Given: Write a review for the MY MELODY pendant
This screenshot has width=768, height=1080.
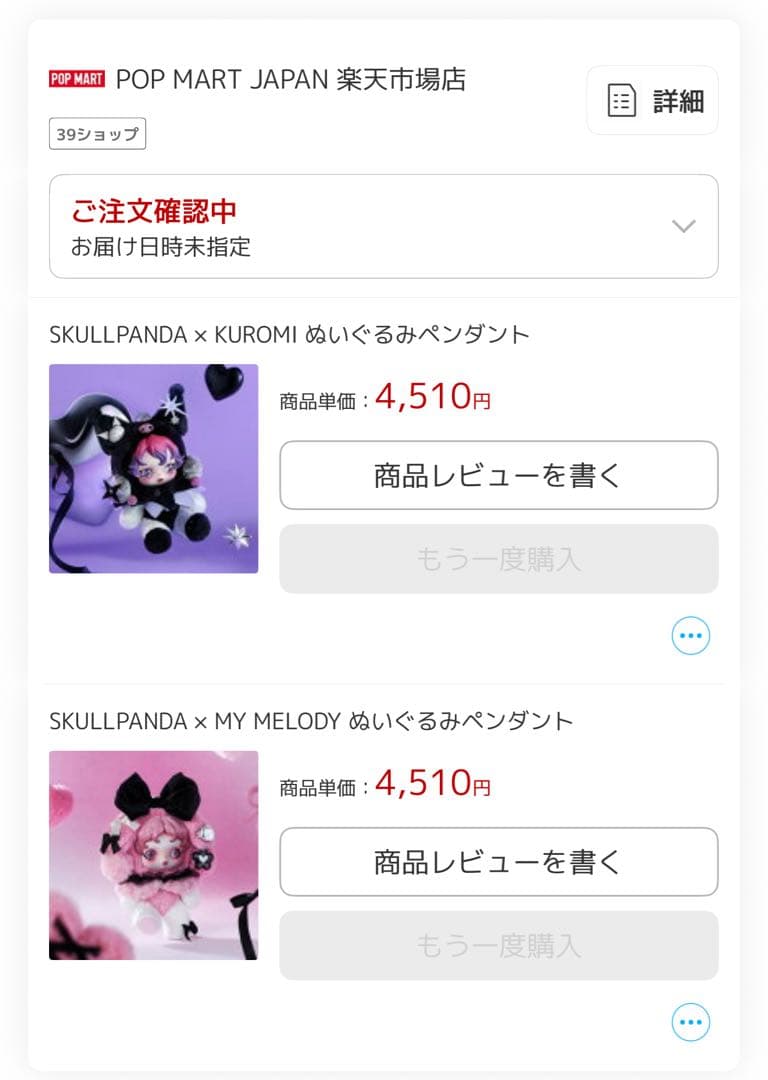Looking at the screenshot, I should point(499,862).
